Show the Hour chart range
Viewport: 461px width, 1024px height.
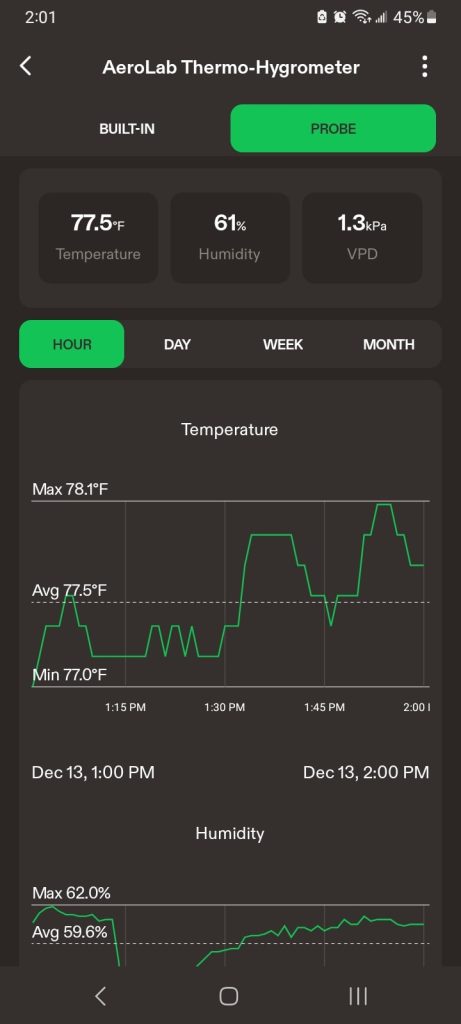(x=72, y=344)
